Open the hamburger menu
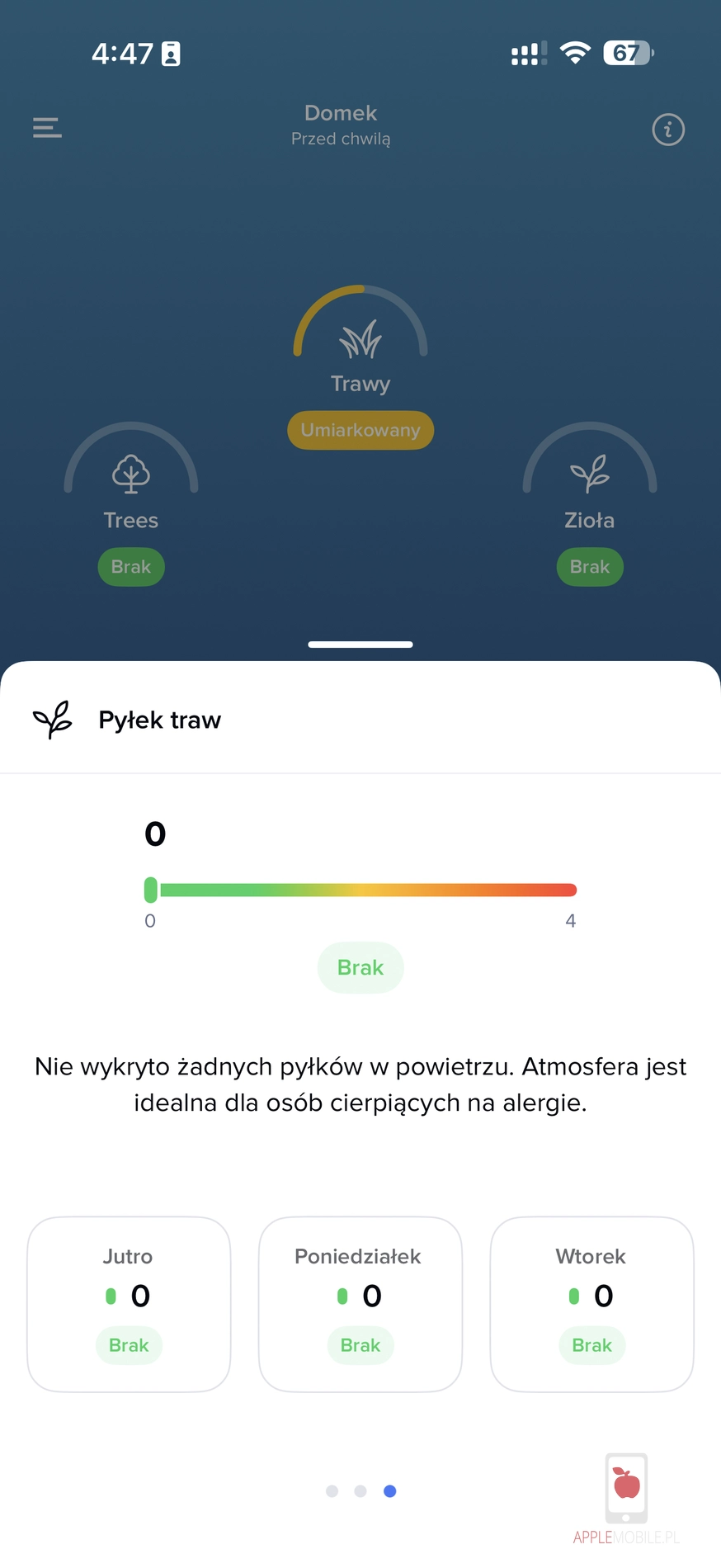Viewport: 721px width, 1568px height. coord(47,128)
